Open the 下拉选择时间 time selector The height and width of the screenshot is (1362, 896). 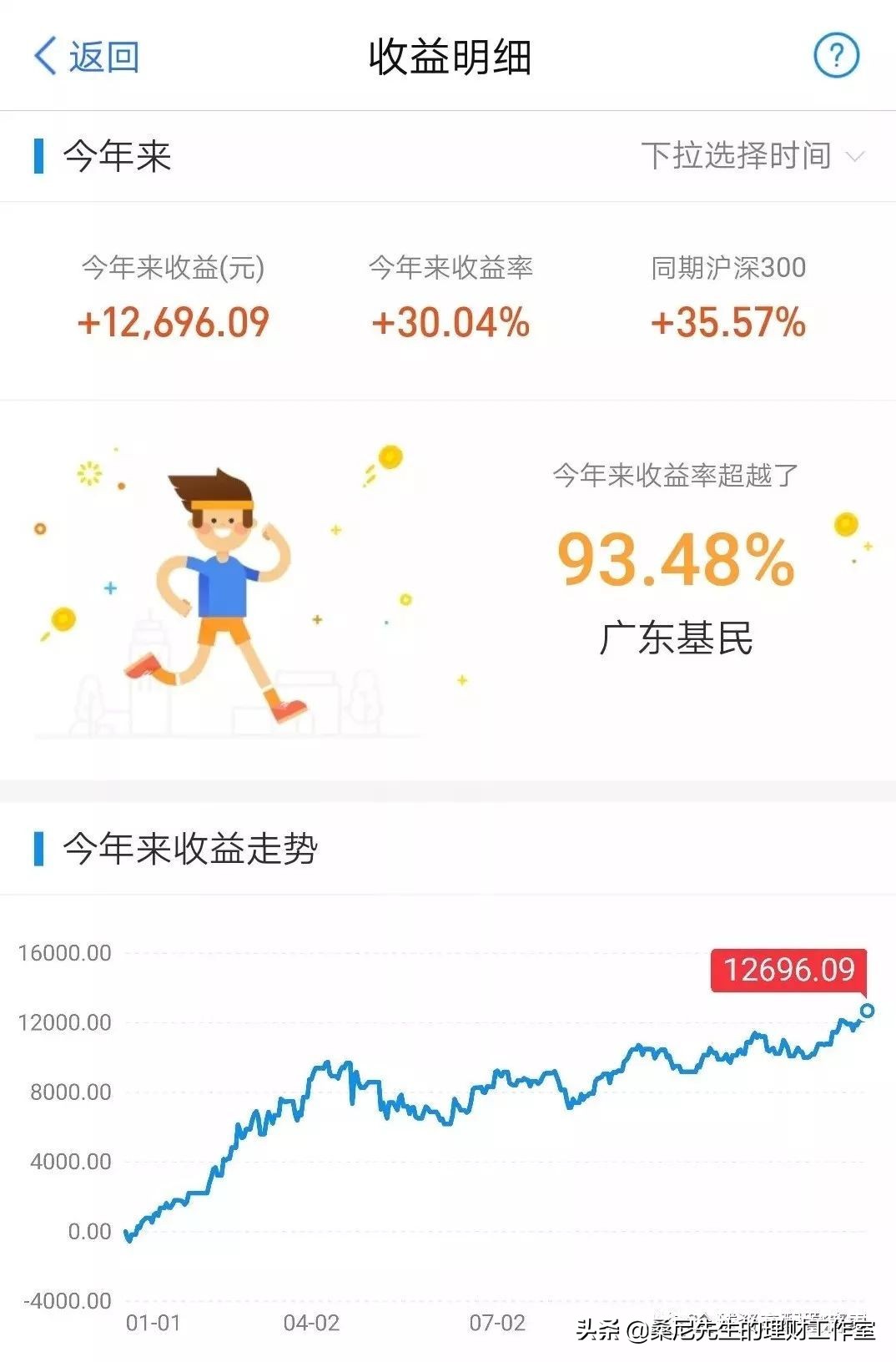tap(737, 157)
